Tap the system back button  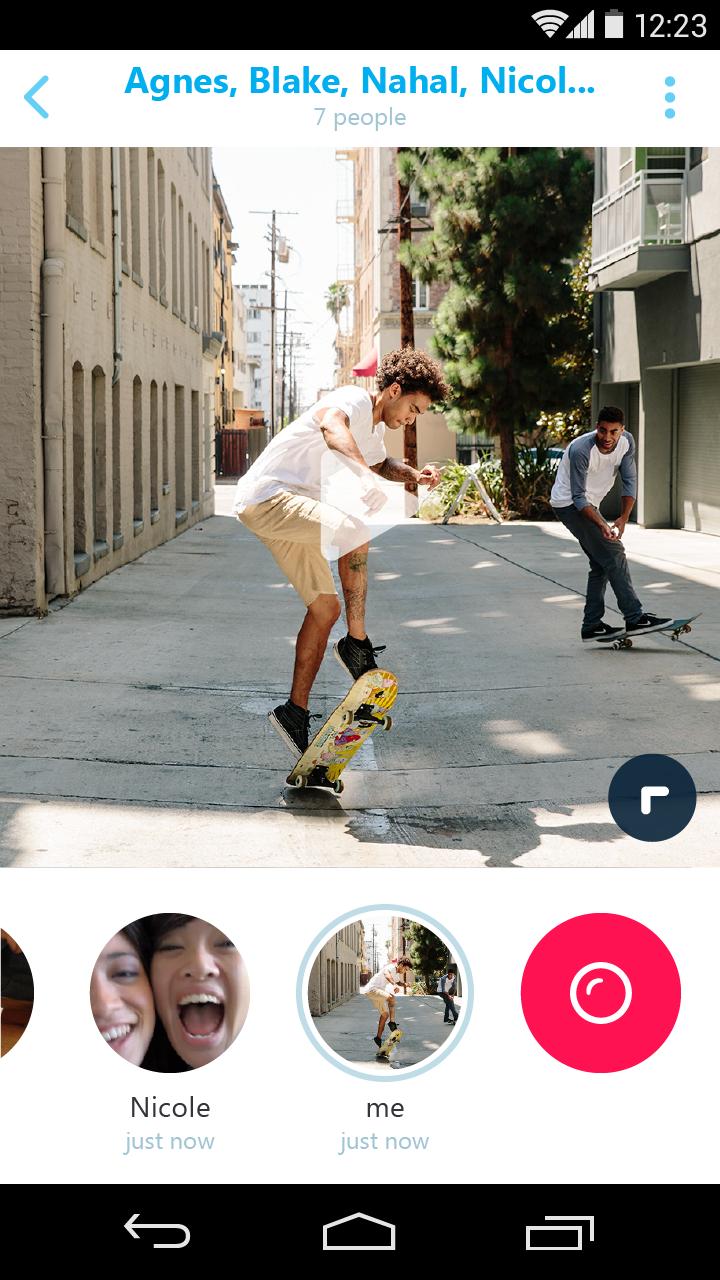pyautogui.click(x=157, y=1231)
